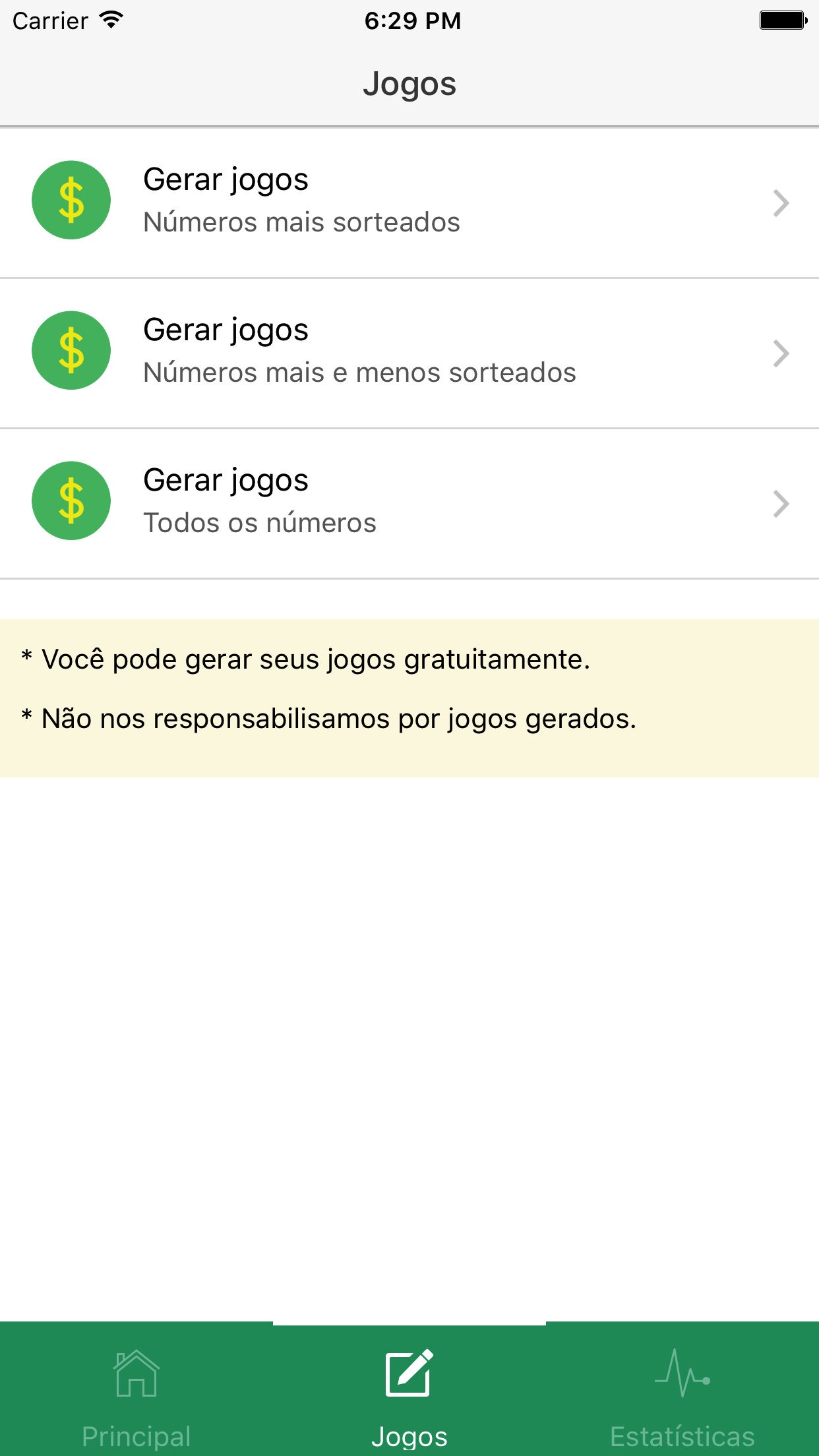Image resolution: width=819 pixels, height=1456 pixels.
Task: Open Gerar jogos with Todos os números
Action: 409,503
